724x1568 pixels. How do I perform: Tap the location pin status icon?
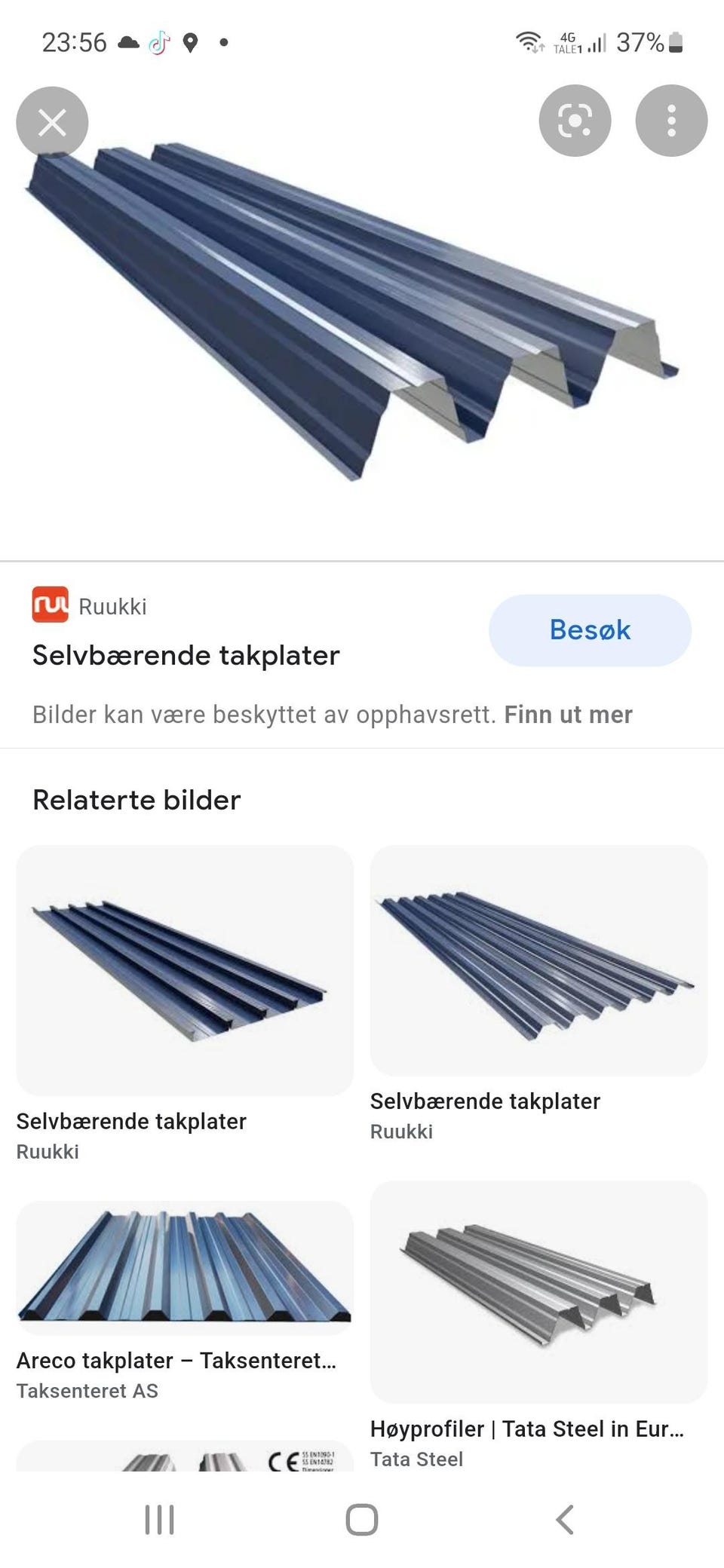point(191,41)
